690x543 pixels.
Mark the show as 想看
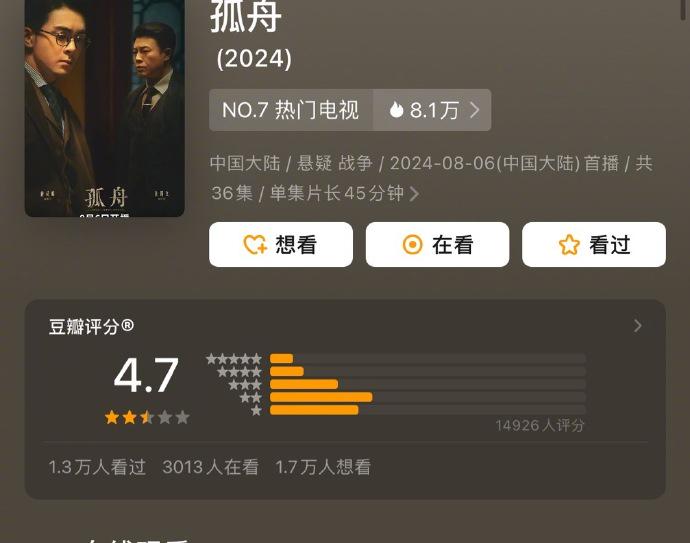pos(281,245)
